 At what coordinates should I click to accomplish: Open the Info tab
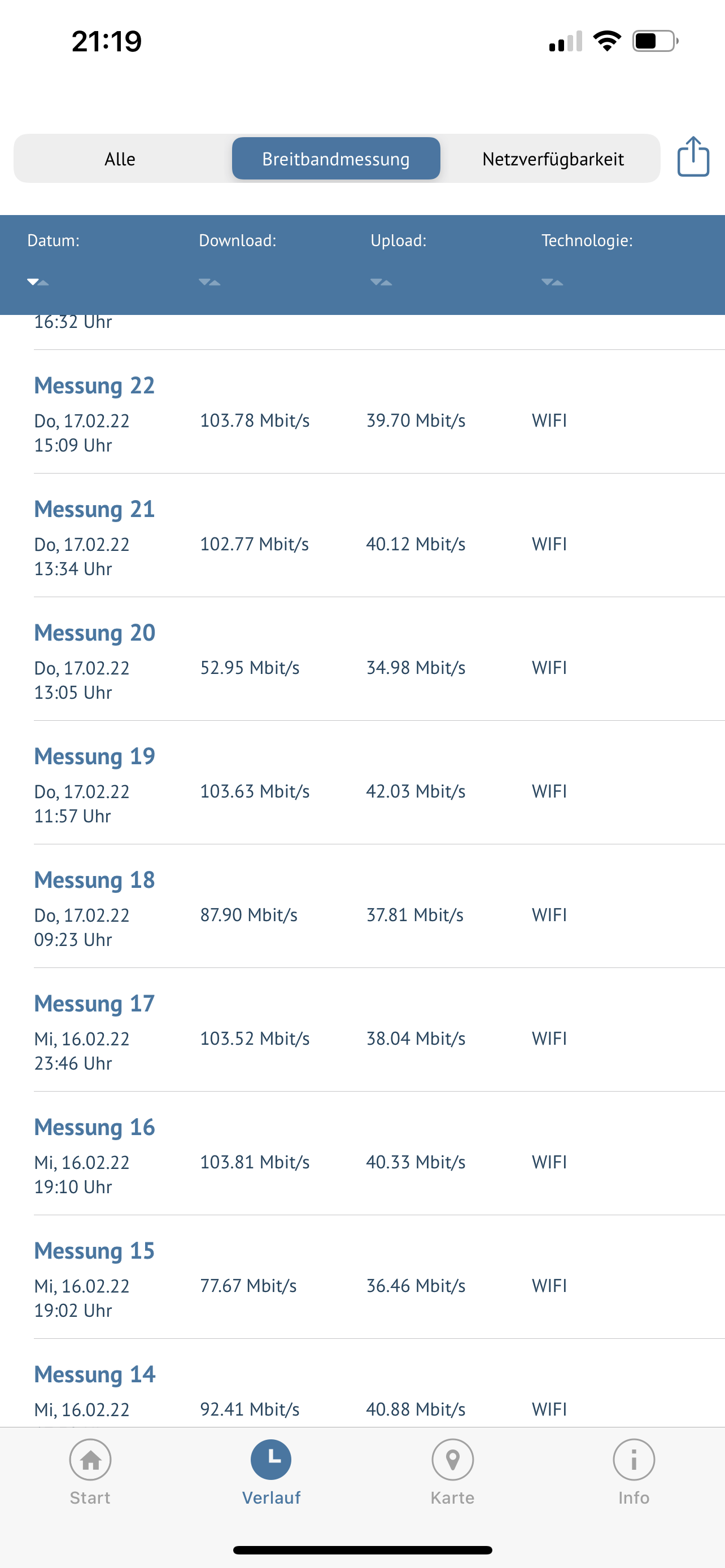pos(634,1471)
